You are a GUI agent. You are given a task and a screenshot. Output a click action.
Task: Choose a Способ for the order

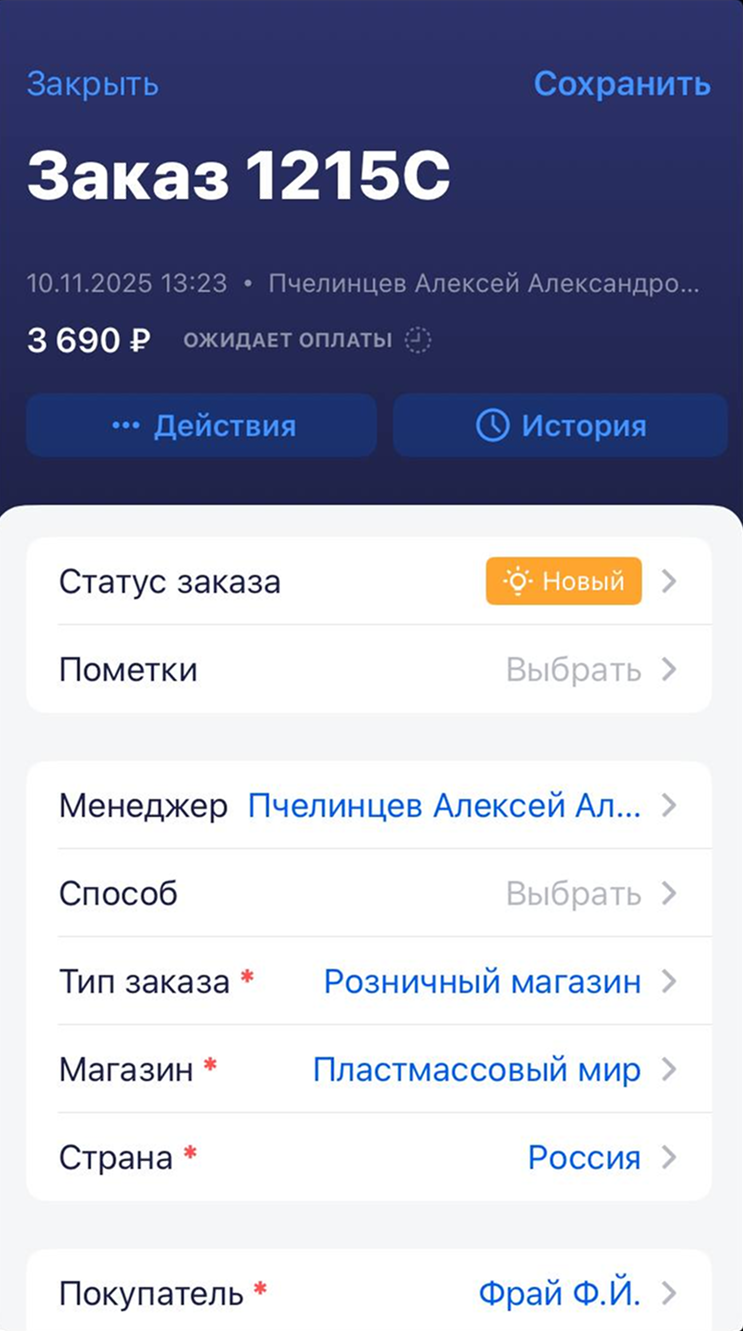370,893
